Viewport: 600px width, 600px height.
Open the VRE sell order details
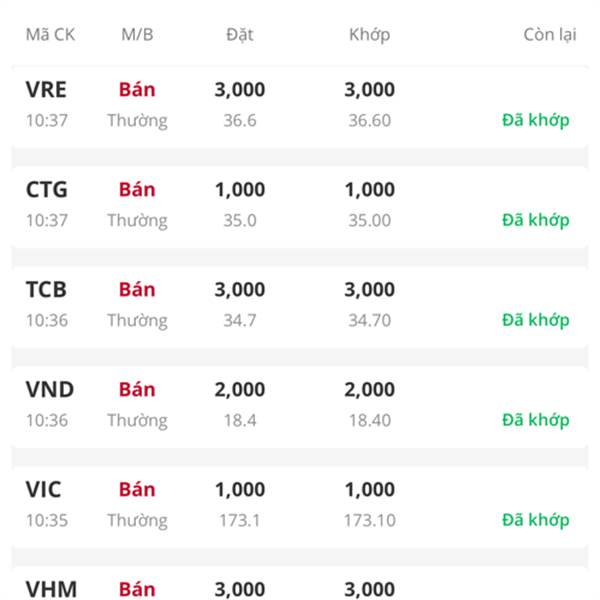[x=300, y=105]
